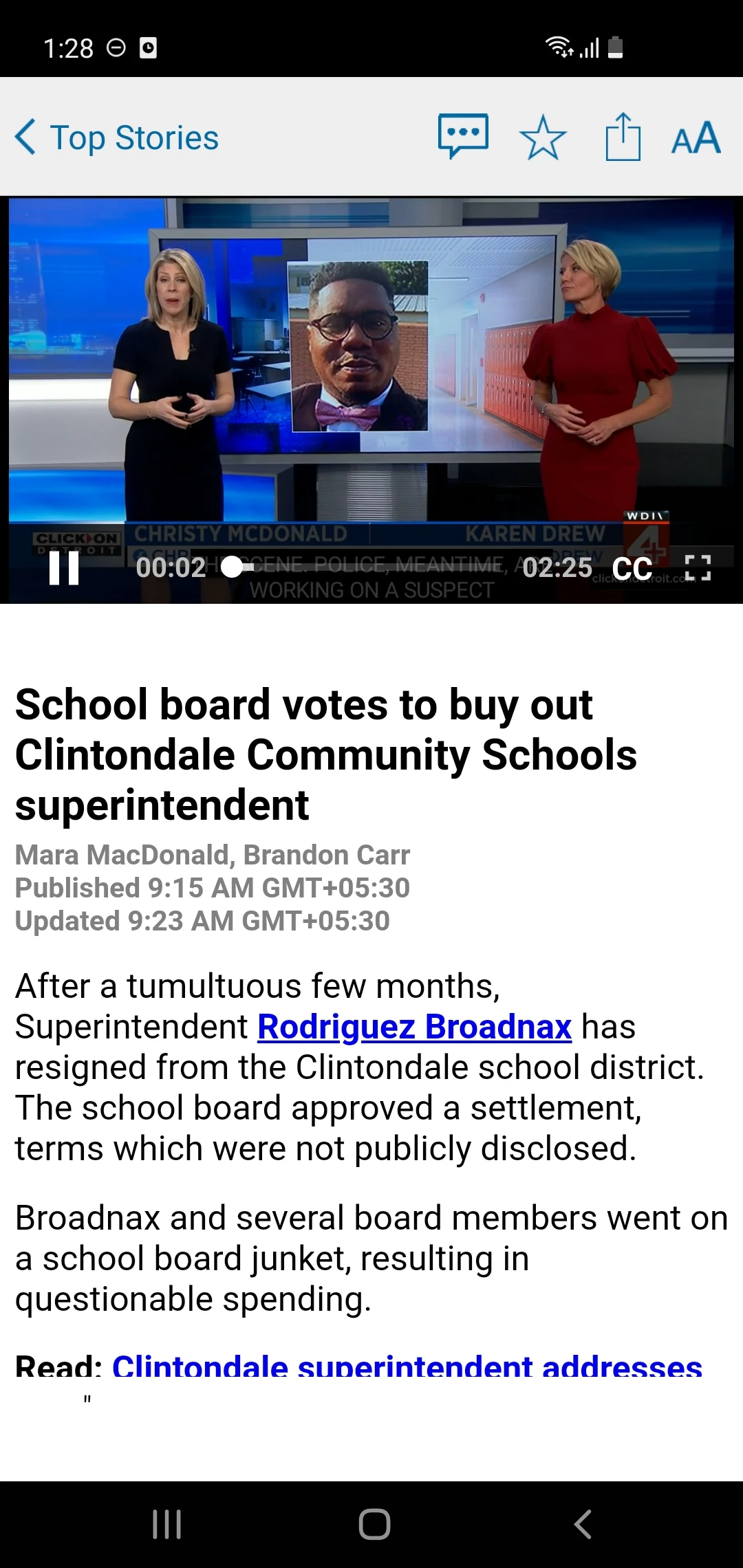The height and width of the screenshot is (1568, 743).
Task: Pause the news video
Action: (64, 569)
